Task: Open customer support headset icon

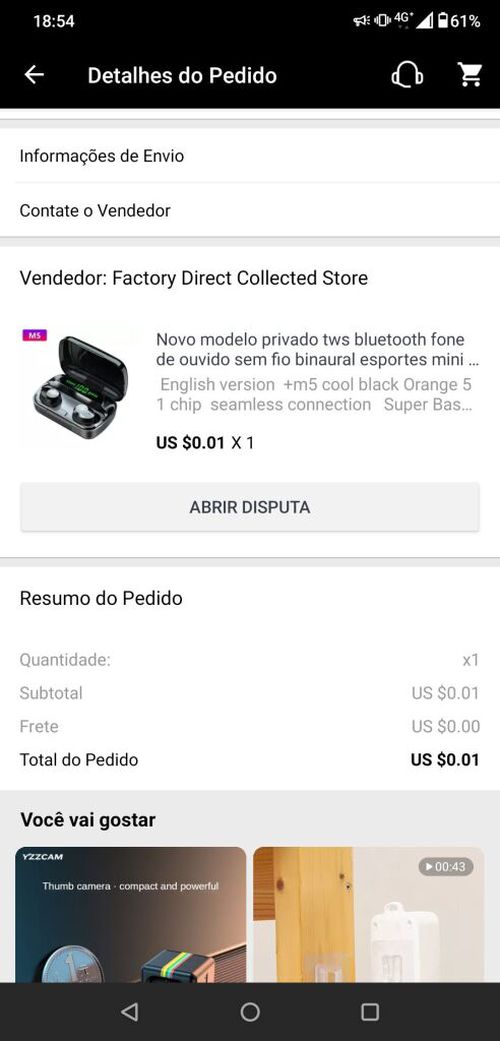Action: [406, 75]
